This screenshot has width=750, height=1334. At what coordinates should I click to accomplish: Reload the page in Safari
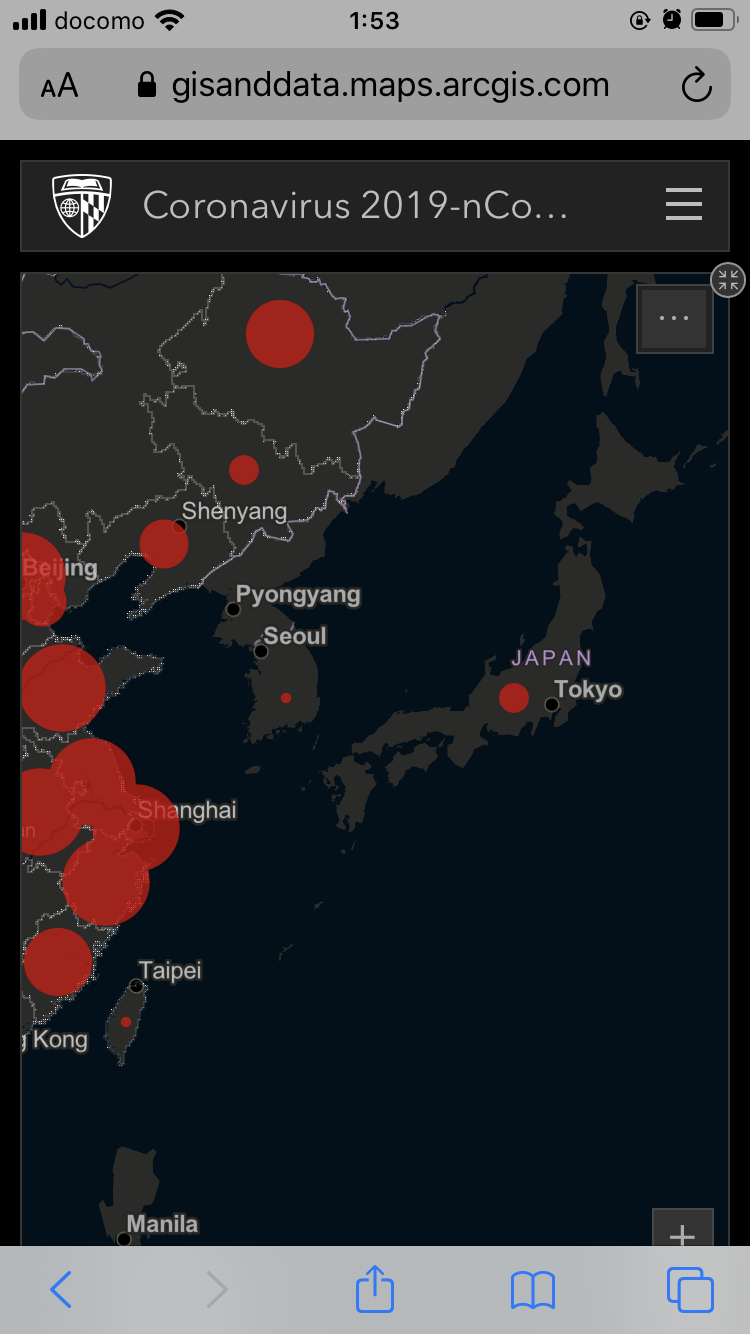696,86
